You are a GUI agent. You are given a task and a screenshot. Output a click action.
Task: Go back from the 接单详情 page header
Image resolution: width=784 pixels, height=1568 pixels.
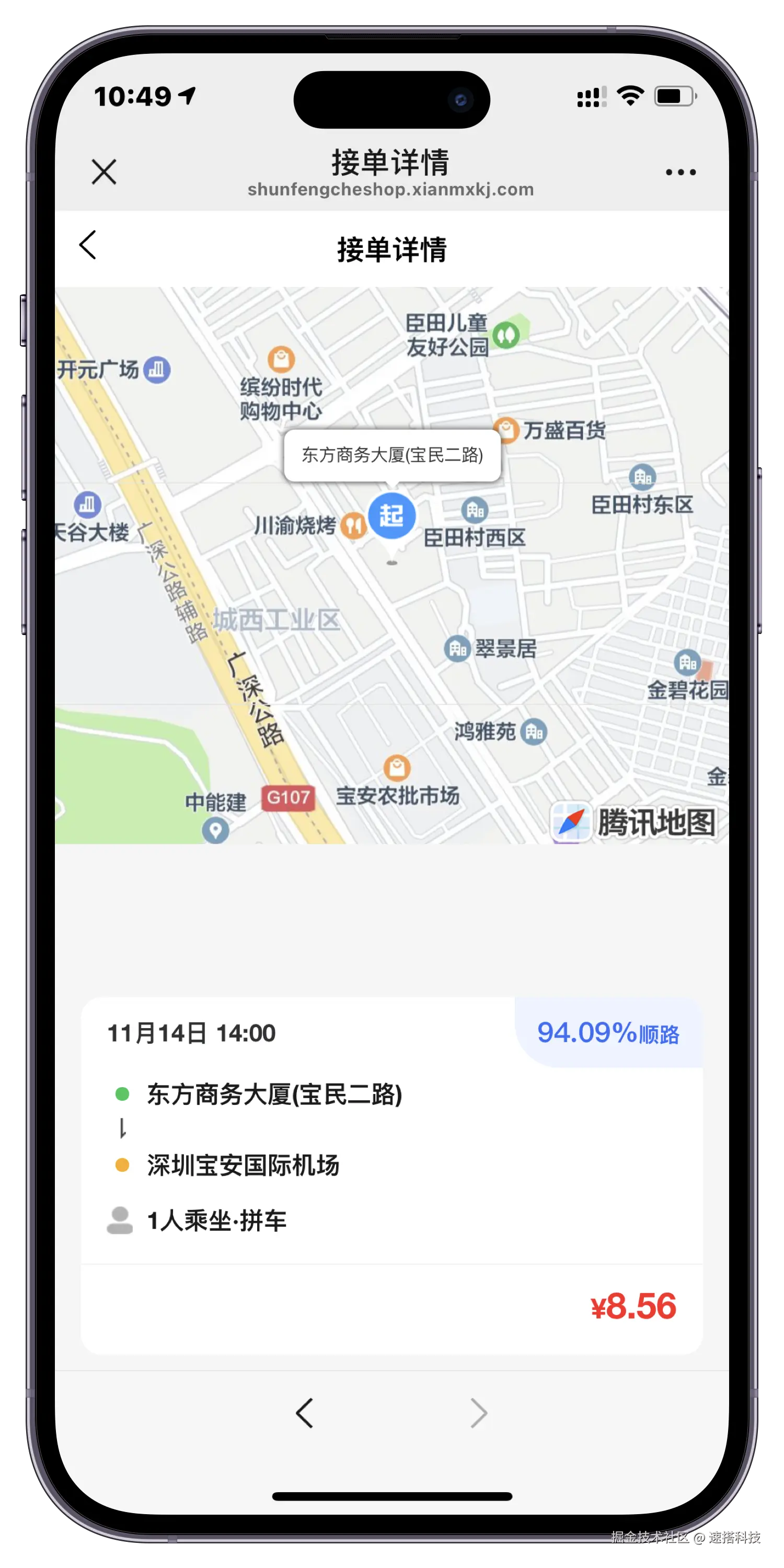88,245
